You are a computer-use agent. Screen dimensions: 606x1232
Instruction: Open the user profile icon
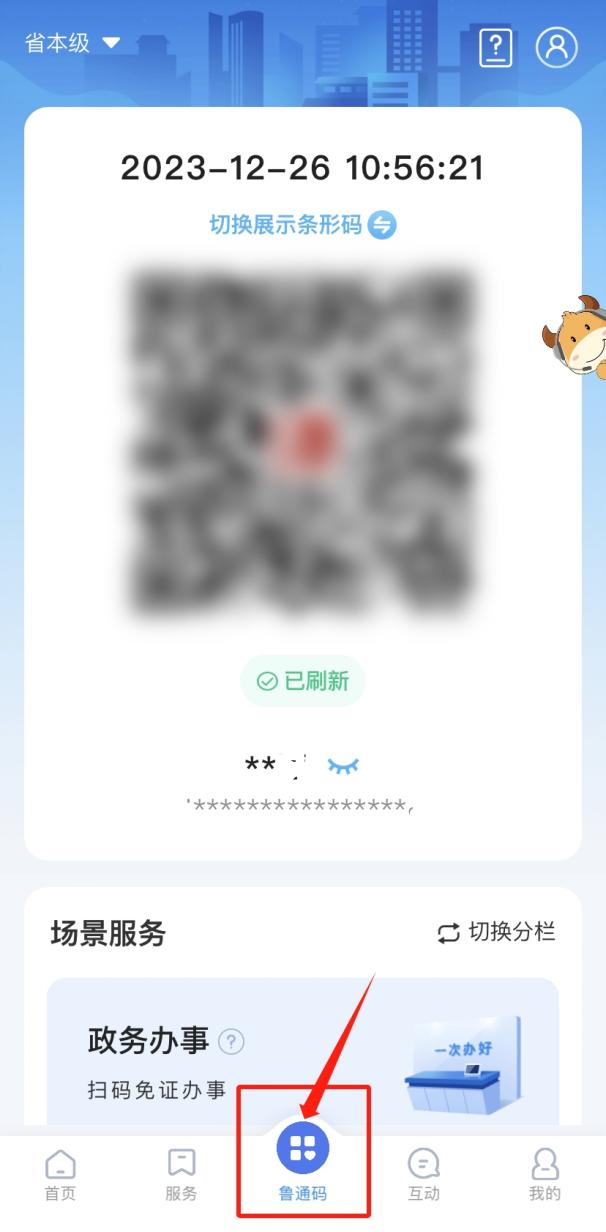[557, 46]
